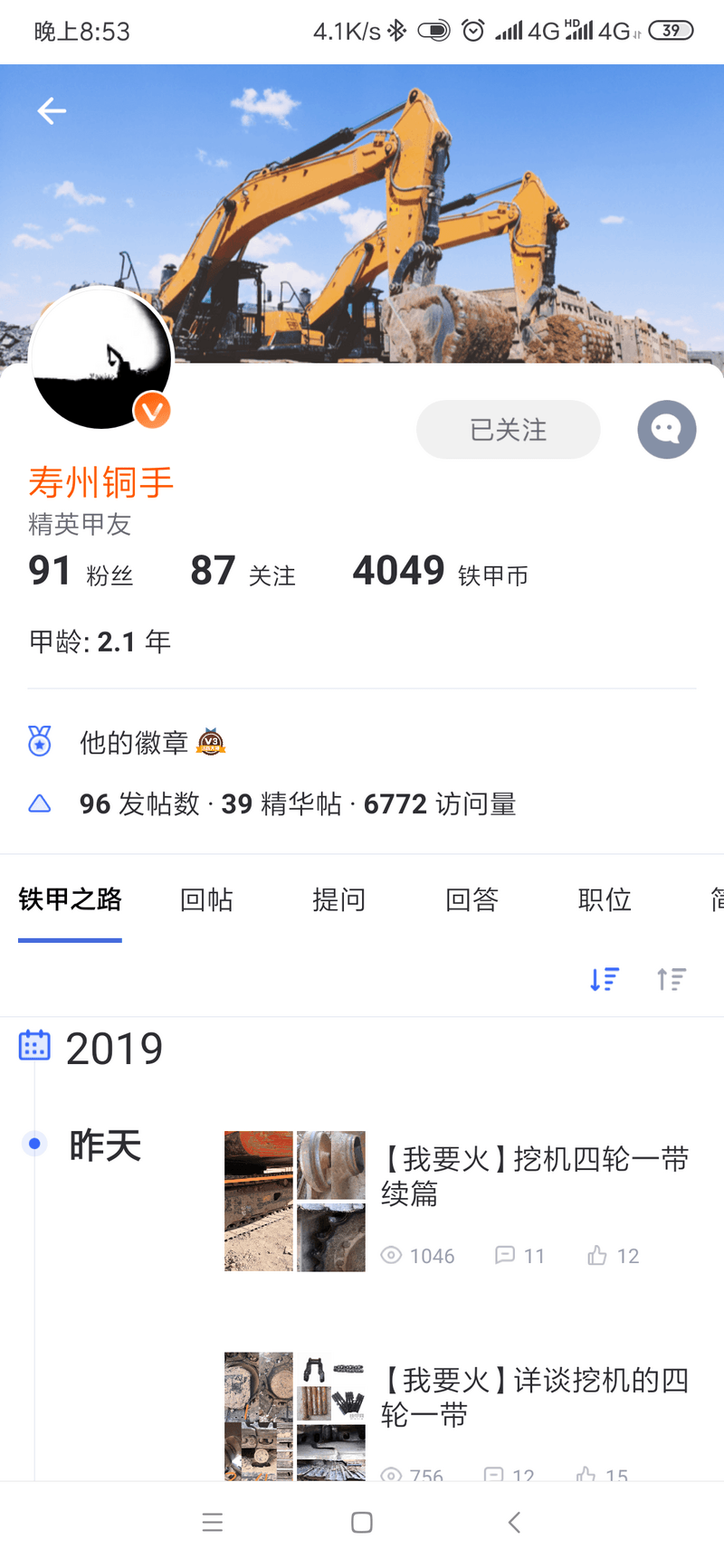Sort posts in ascending order

(672, 979)
